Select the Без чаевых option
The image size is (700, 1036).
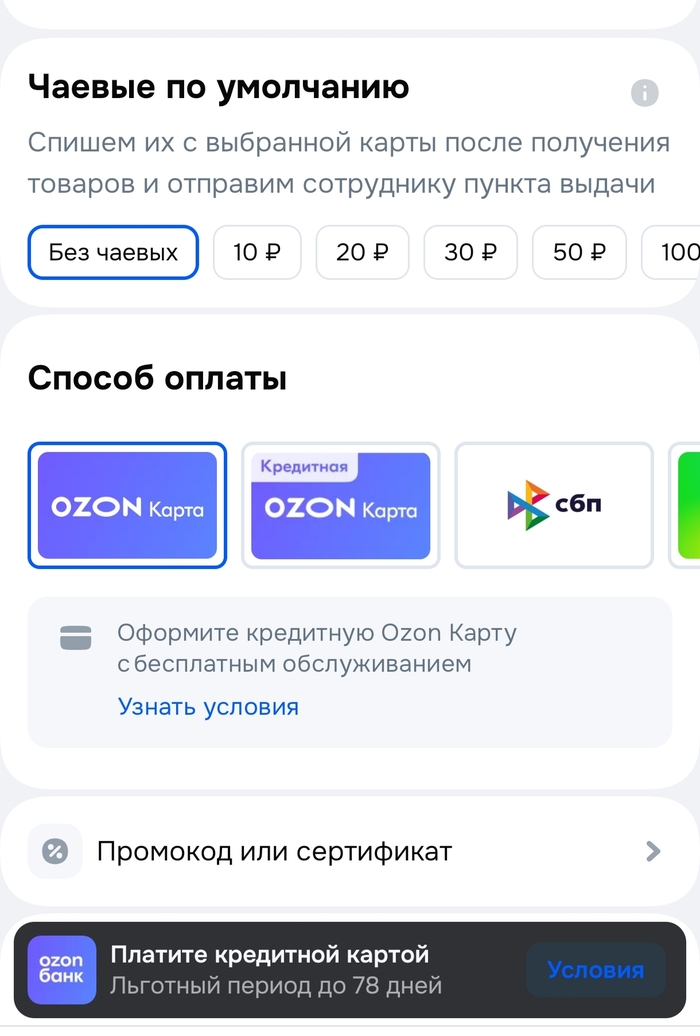click(113, 253)
